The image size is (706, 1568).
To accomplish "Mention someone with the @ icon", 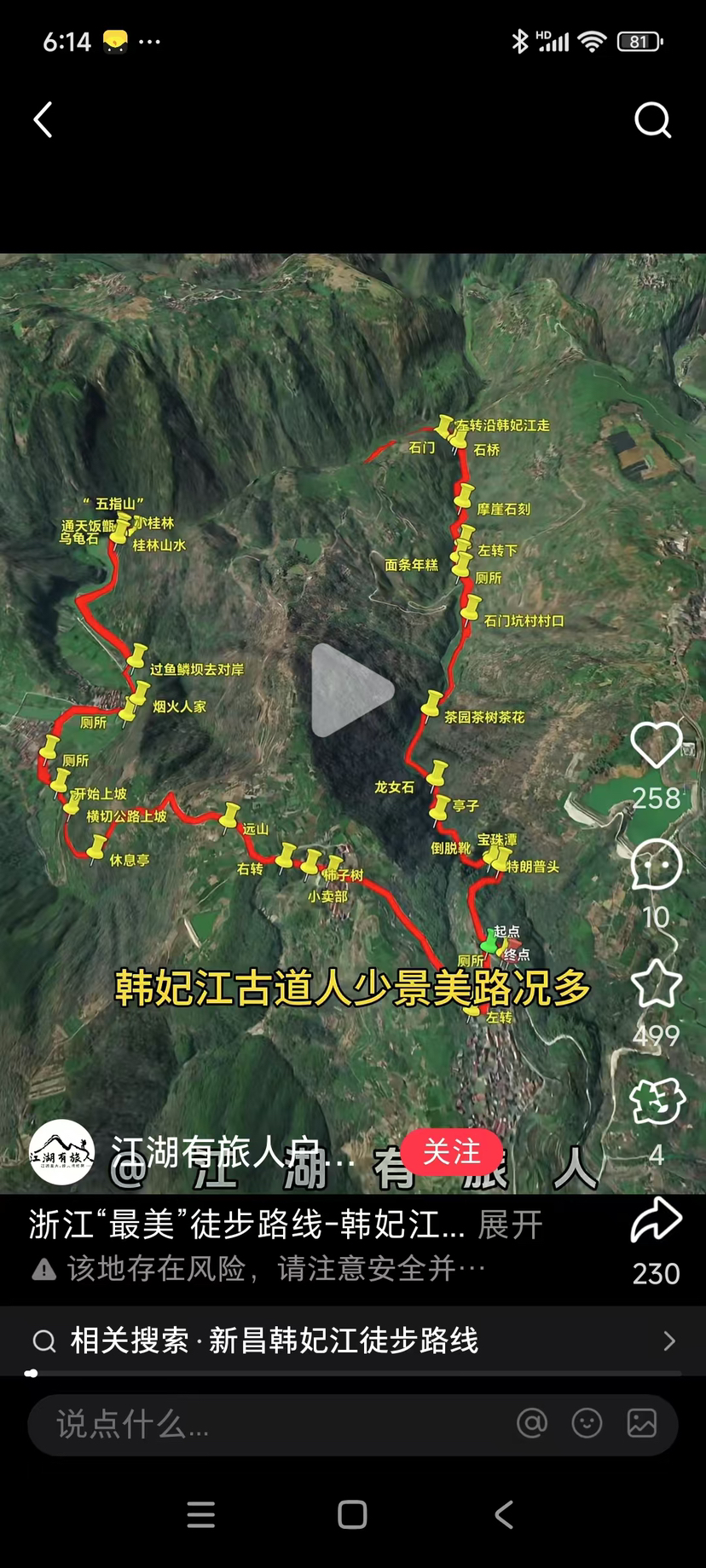I will (532, 1423).
